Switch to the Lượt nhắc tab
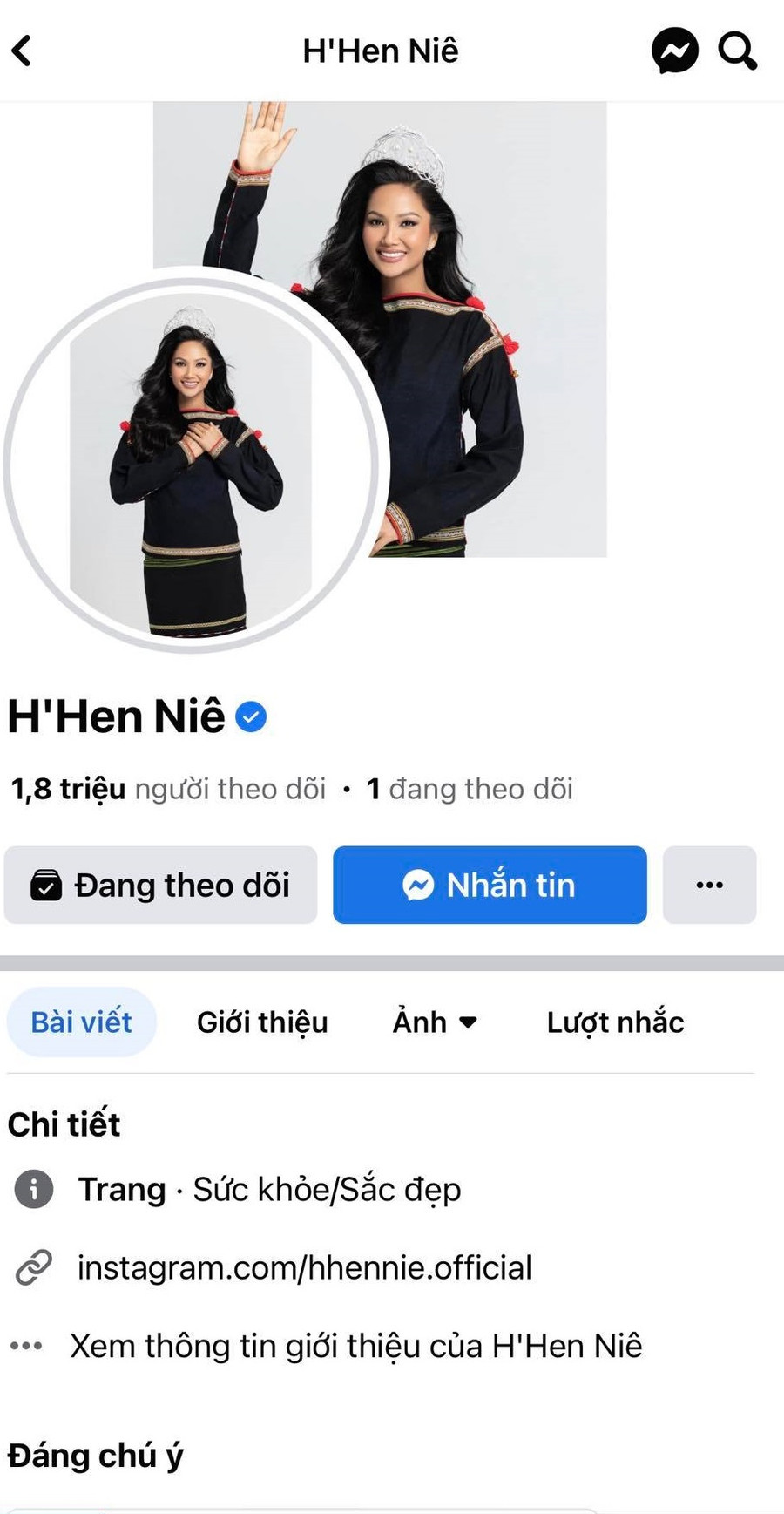The width and height of the screenshot is (784, 1514). pyautogui.click(x=615, y=1022)
